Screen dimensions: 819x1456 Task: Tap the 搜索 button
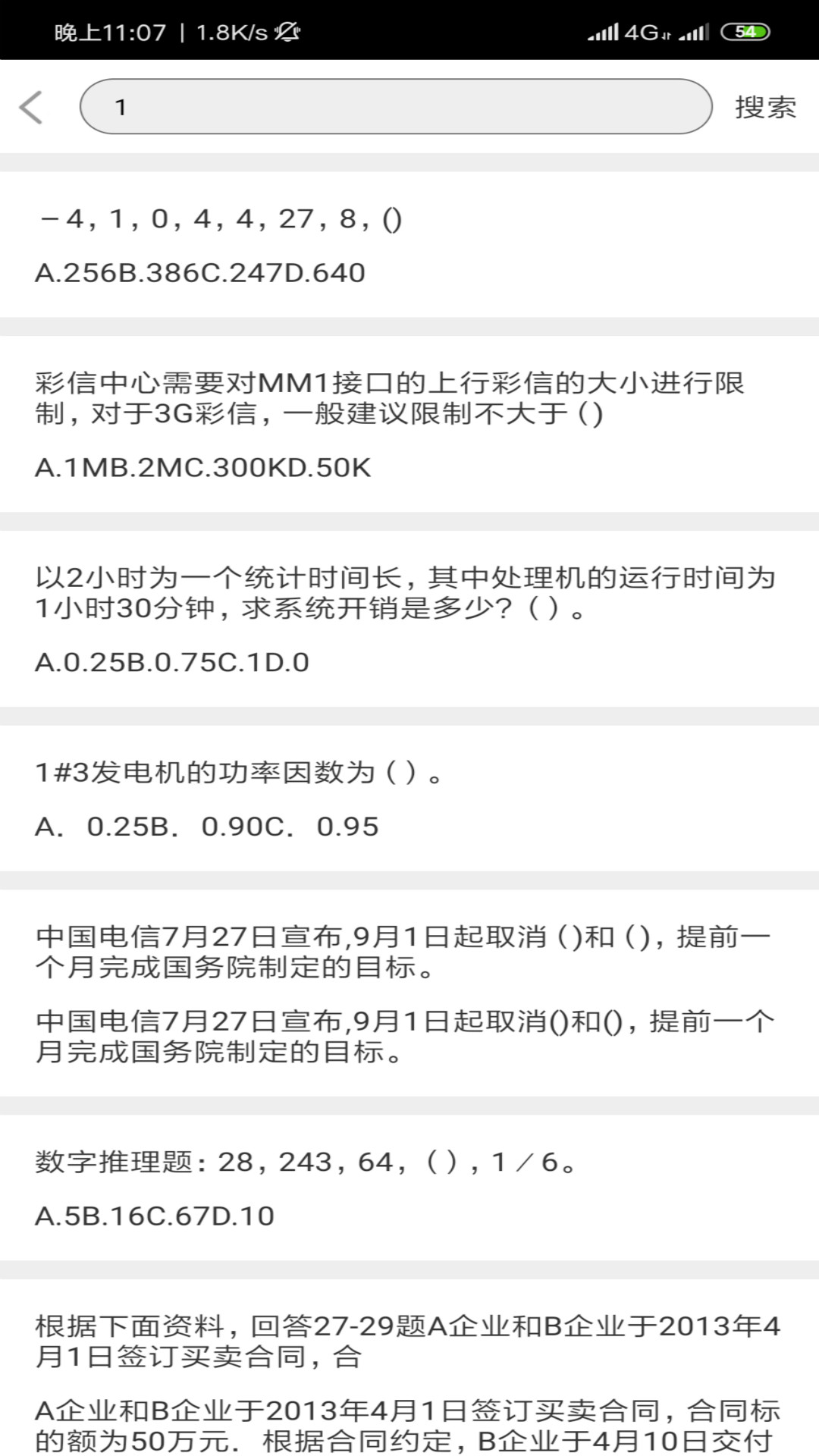[x=764, y=107]
